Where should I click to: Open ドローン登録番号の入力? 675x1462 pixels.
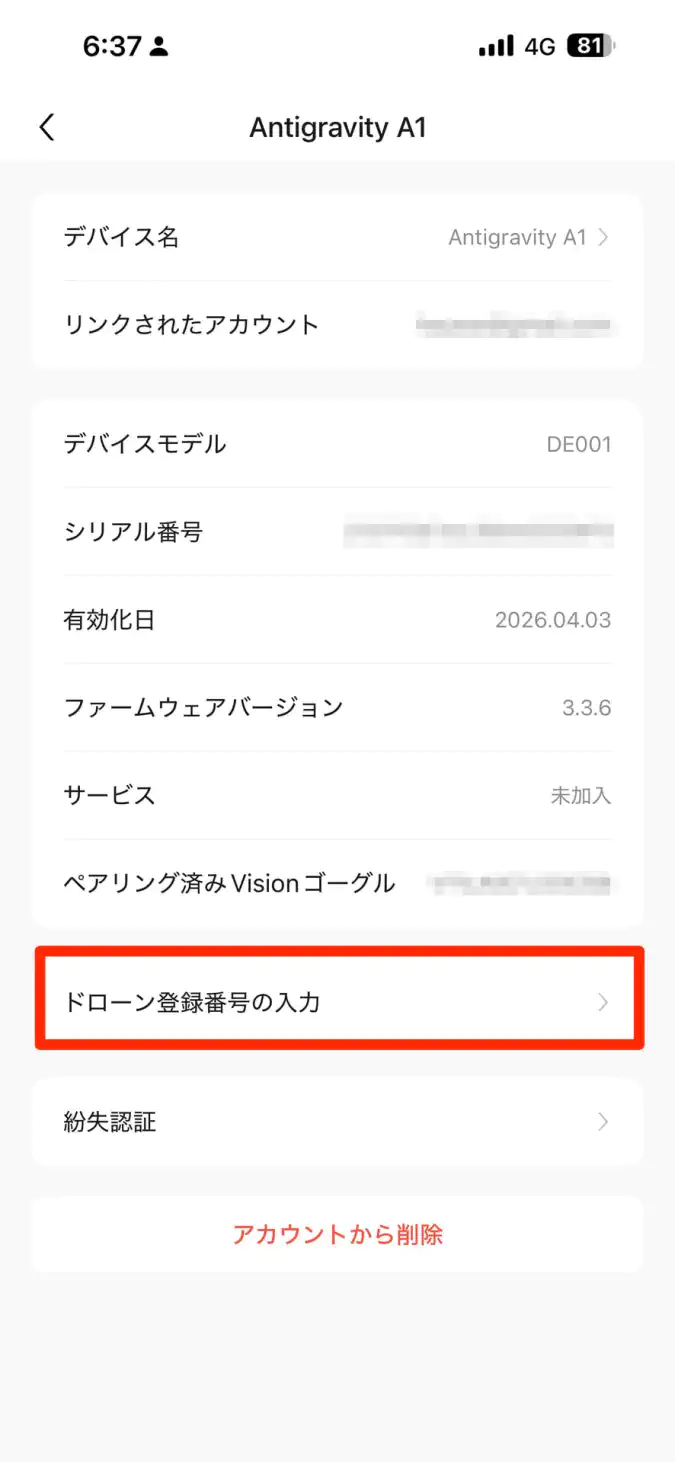click(x=337, y=1001)
